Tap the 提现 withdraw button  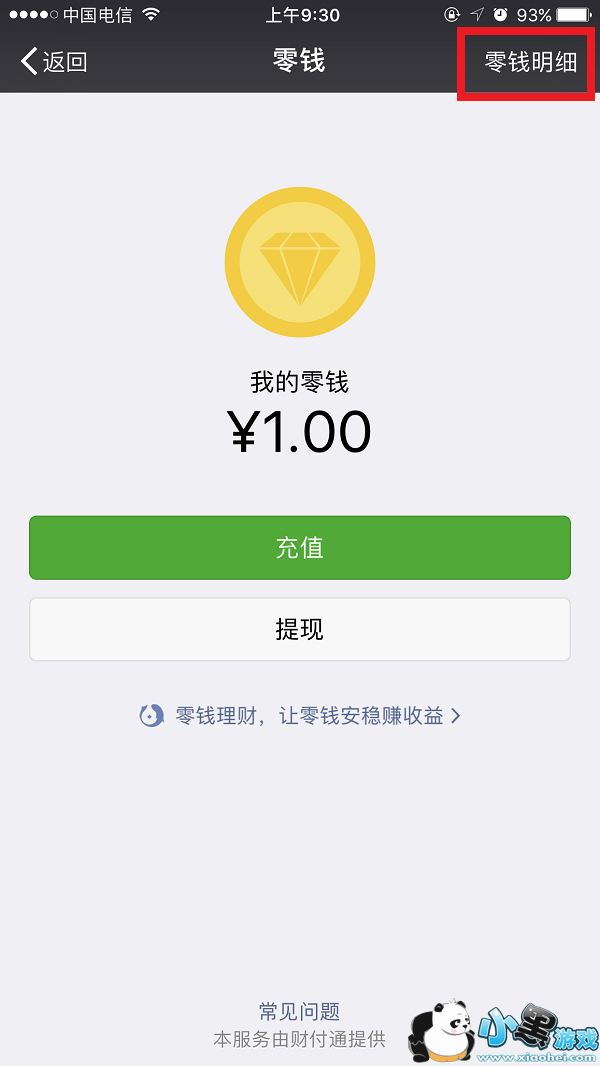click(300, 630)
